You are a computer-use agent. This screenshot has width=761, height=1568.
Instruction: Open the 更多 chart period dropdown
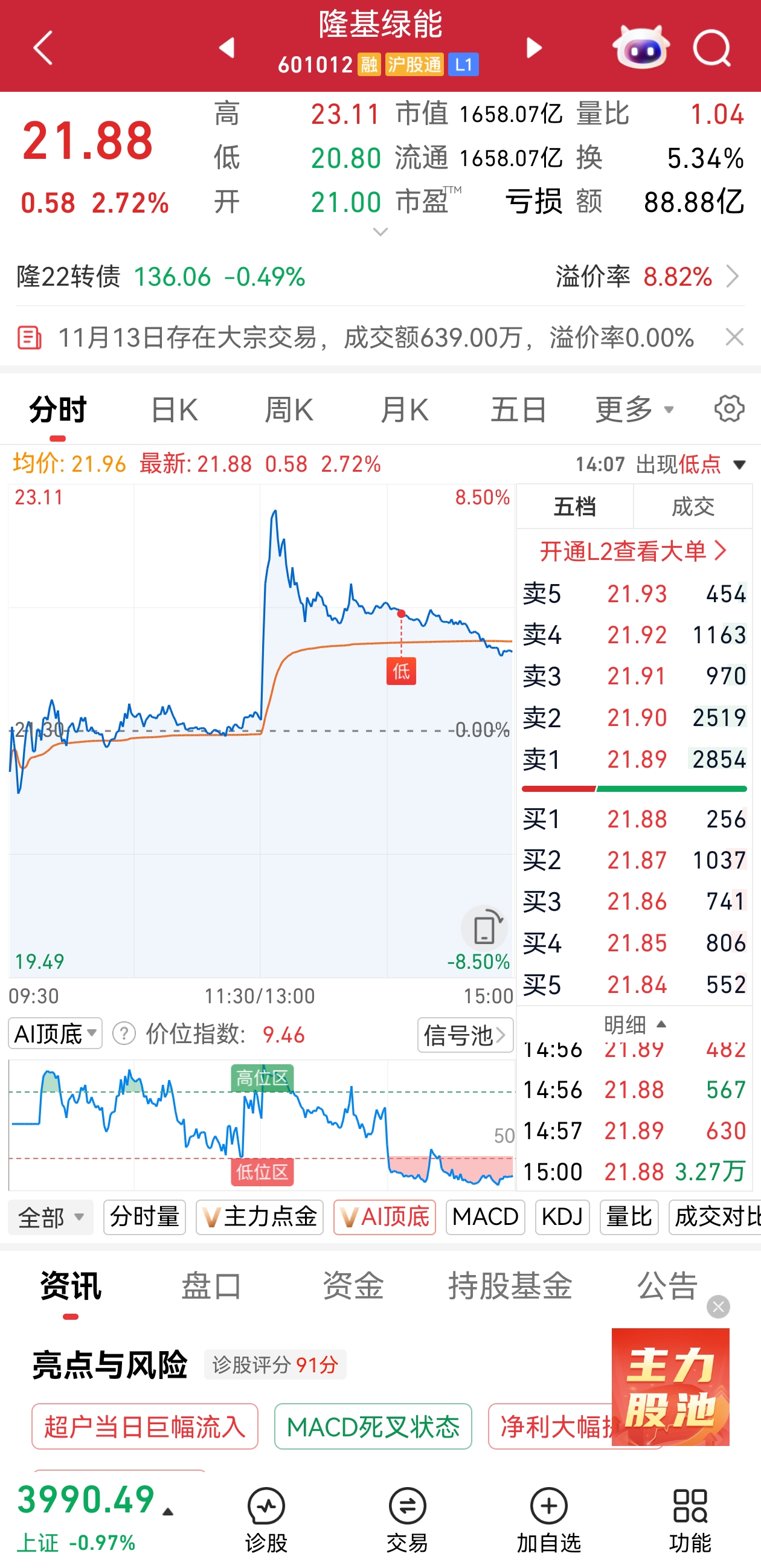click(634, 410)
